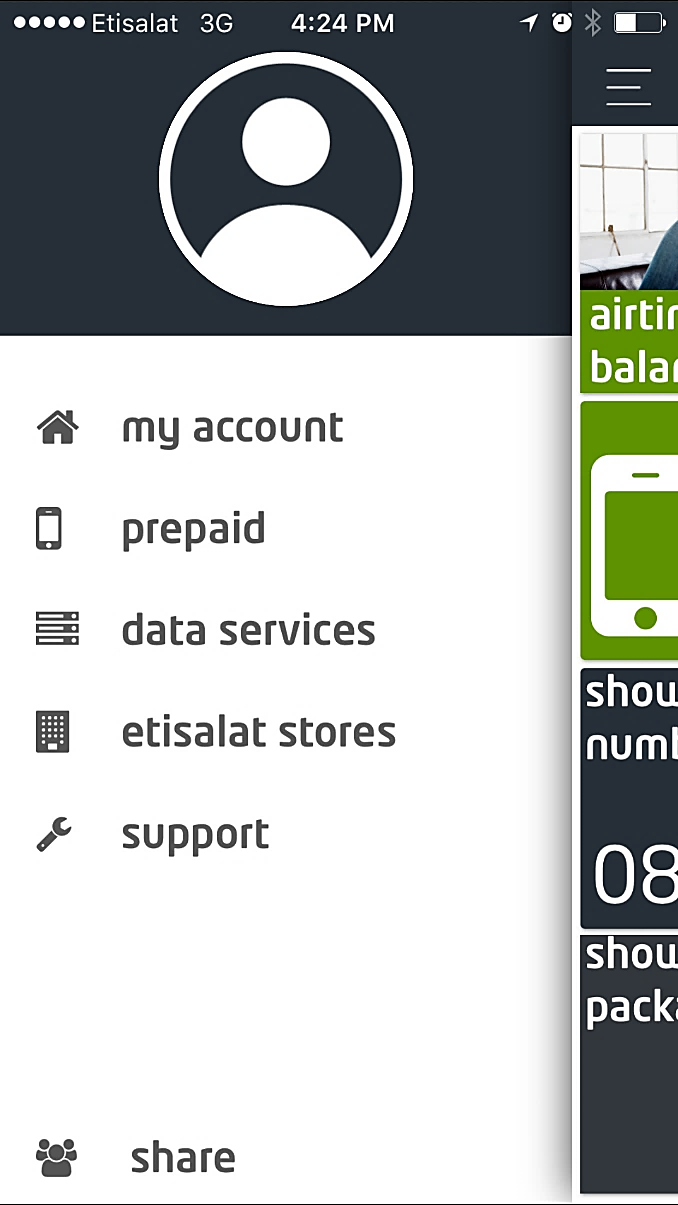This screenshot has width=678, height=1205.
Task: Open the profile avatar picture
Action: point(286,179)
